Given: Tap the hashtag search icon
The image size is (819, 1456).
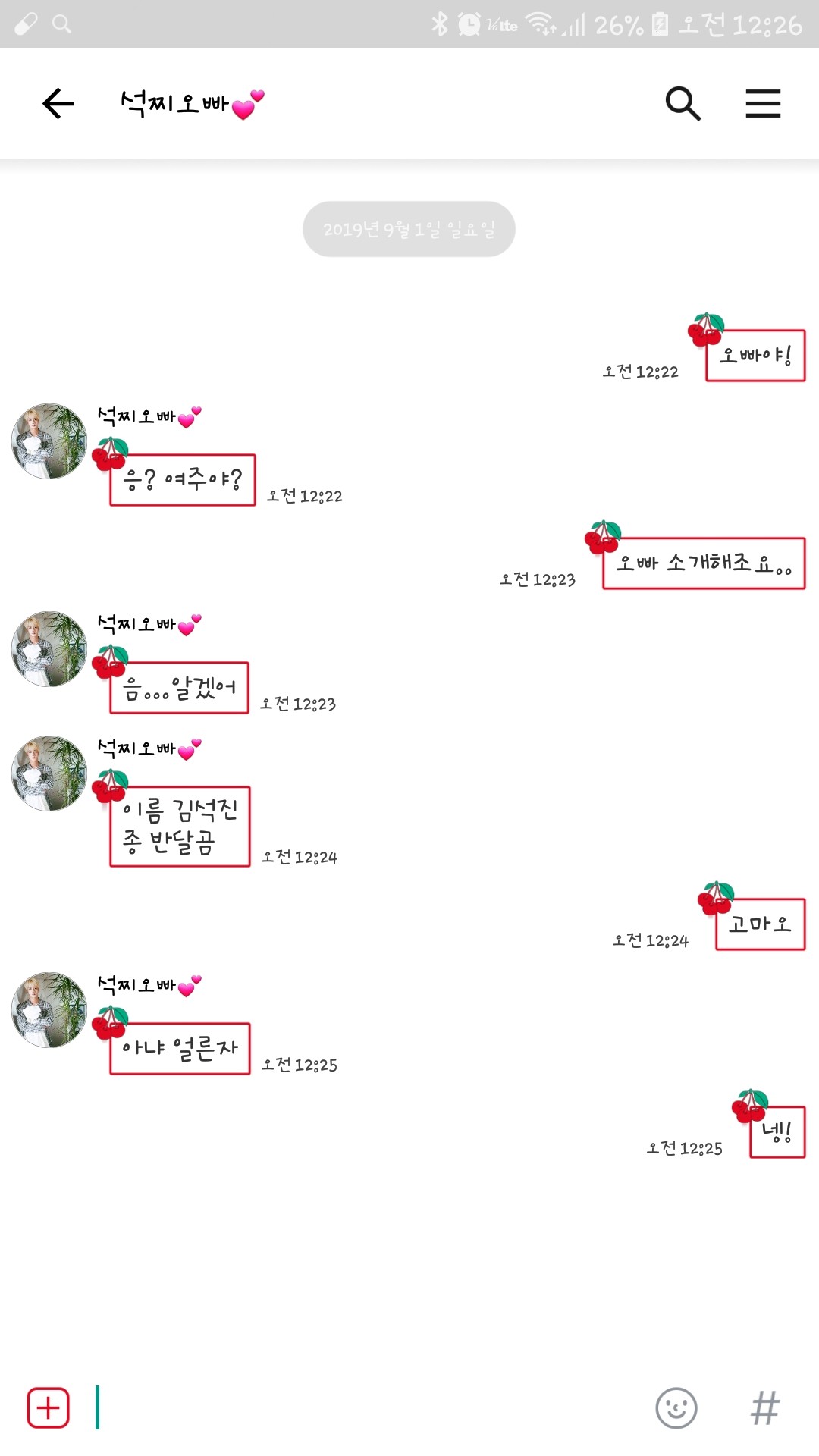Looking at the screenshot, I should (764, 1408).
